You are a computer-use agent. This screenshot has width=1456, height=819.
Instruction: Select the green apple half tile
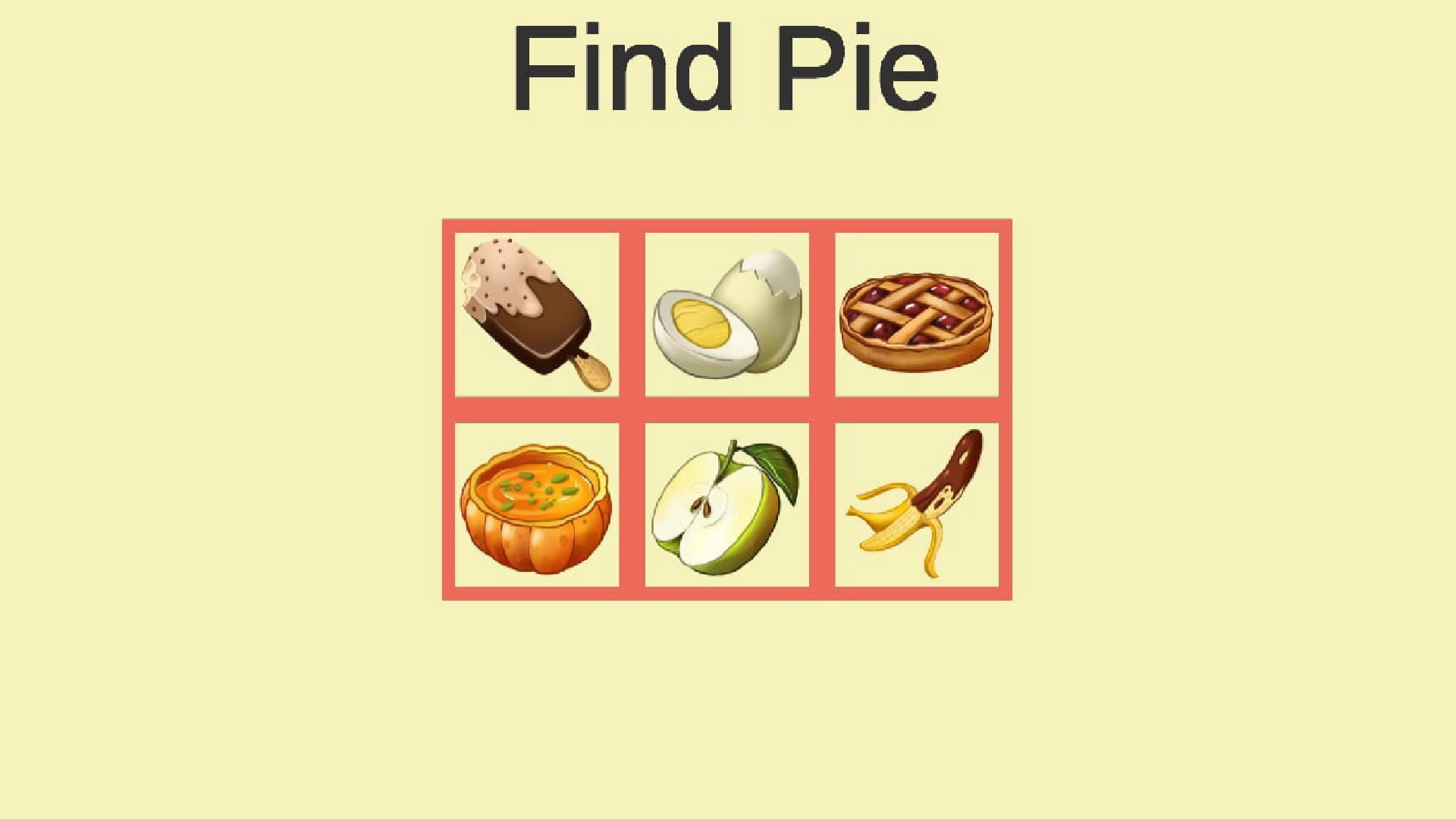pos(726,505)
